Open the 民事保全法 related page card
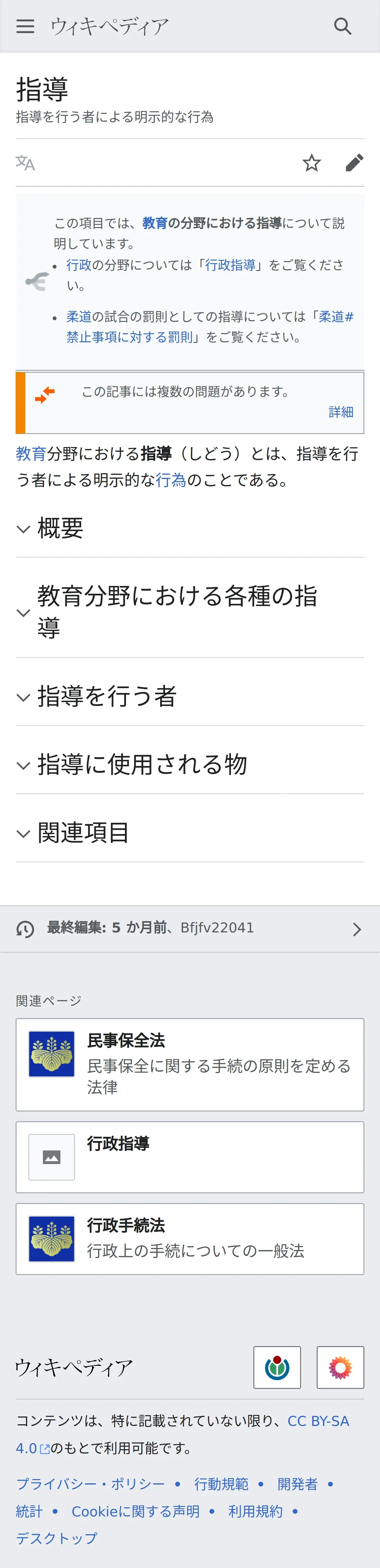380x1568 pixels. (190, 1064)
